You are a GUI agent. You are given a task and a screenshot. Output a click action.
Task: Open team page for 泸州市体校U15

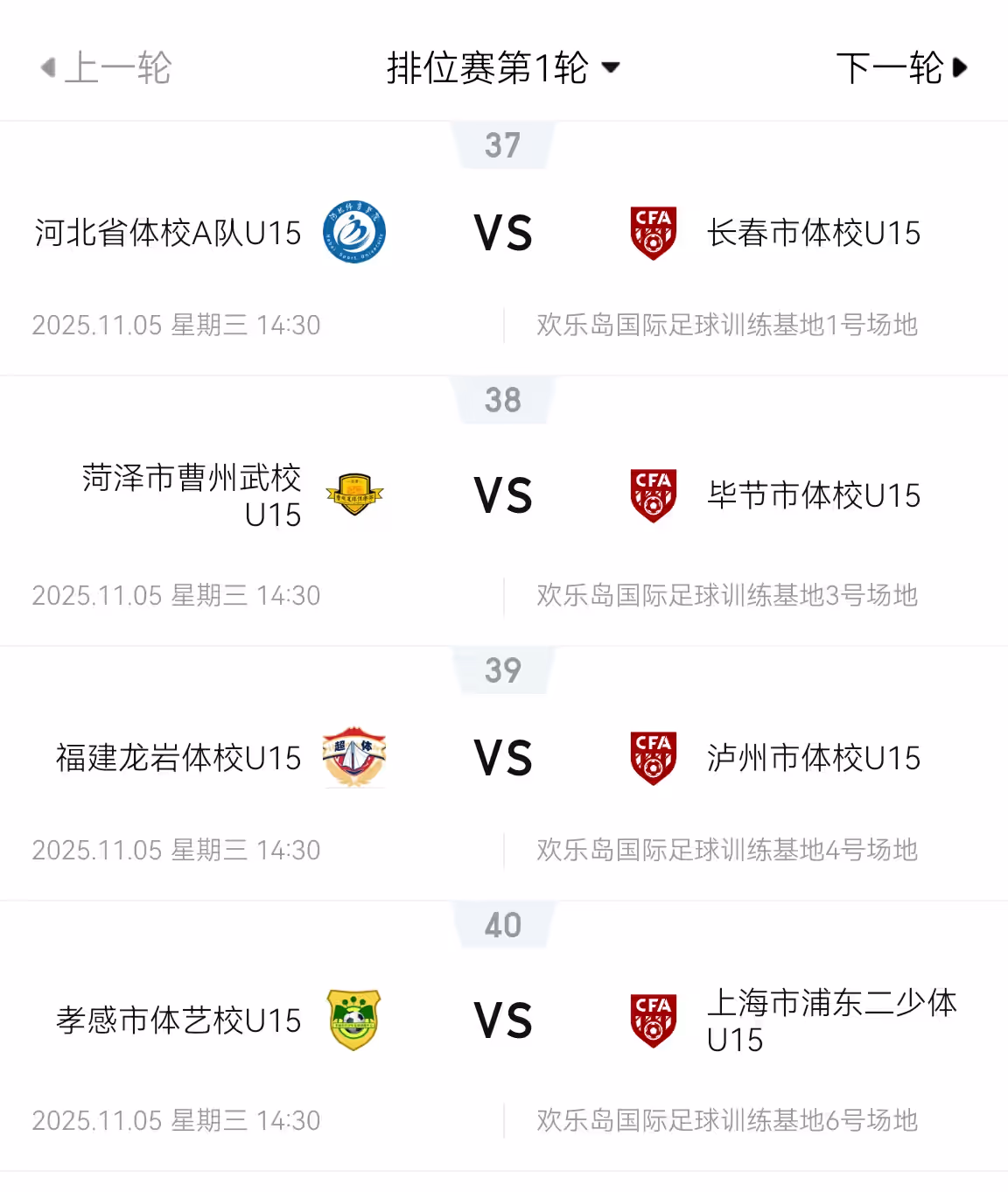[x=814, y=758]
